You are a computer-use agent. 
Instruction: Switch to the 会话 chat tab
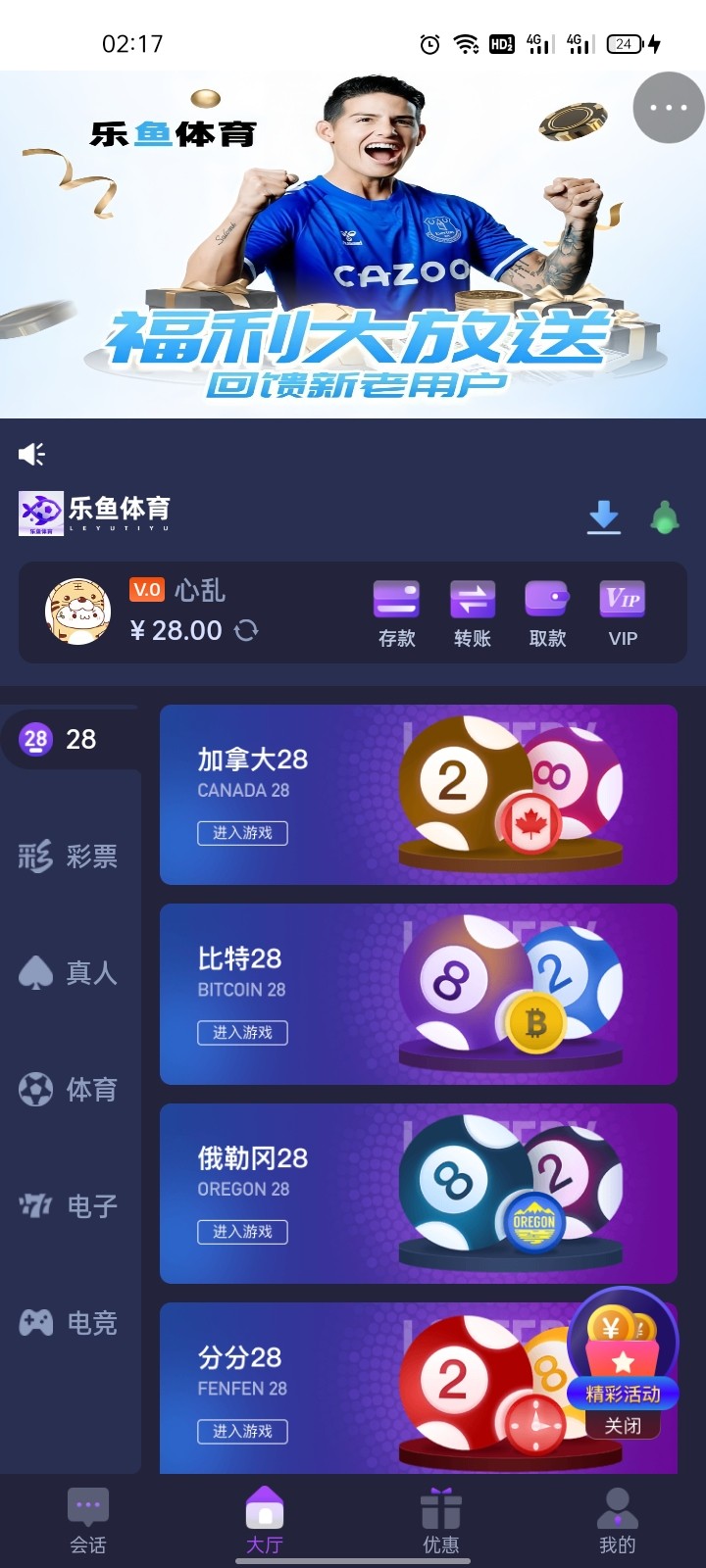88,1520
